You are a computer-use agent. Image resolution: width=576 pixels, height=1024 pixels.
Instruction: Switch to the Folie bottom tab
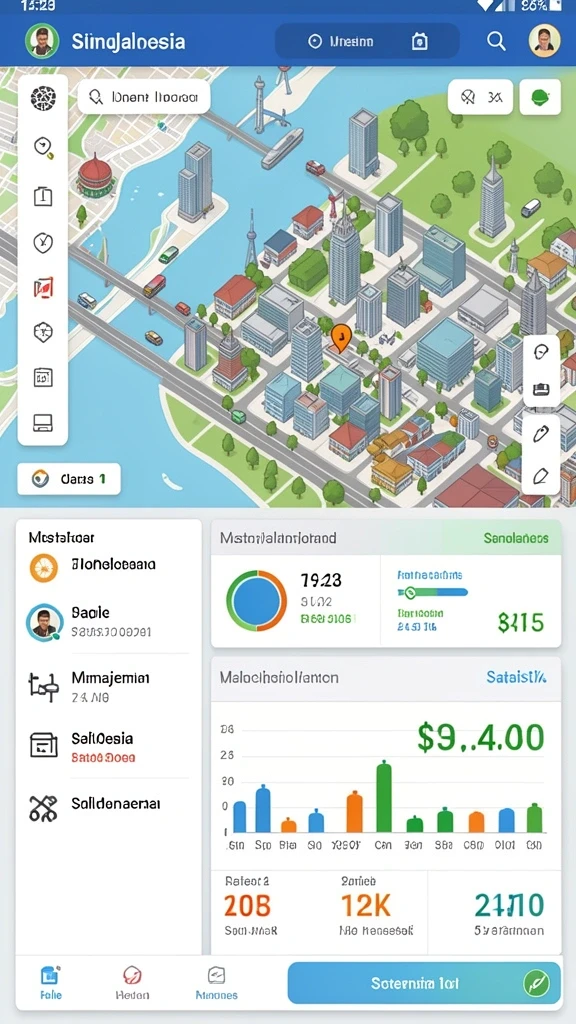coord(51,983)
